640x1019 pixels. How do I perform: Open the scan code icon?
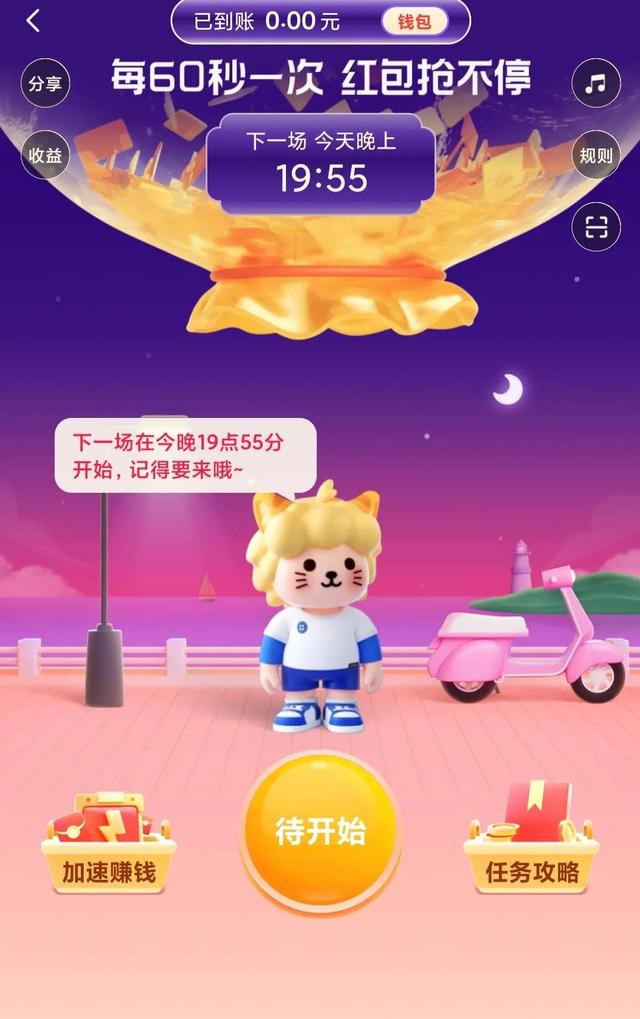pyautogui.click(x=596, y=228)
